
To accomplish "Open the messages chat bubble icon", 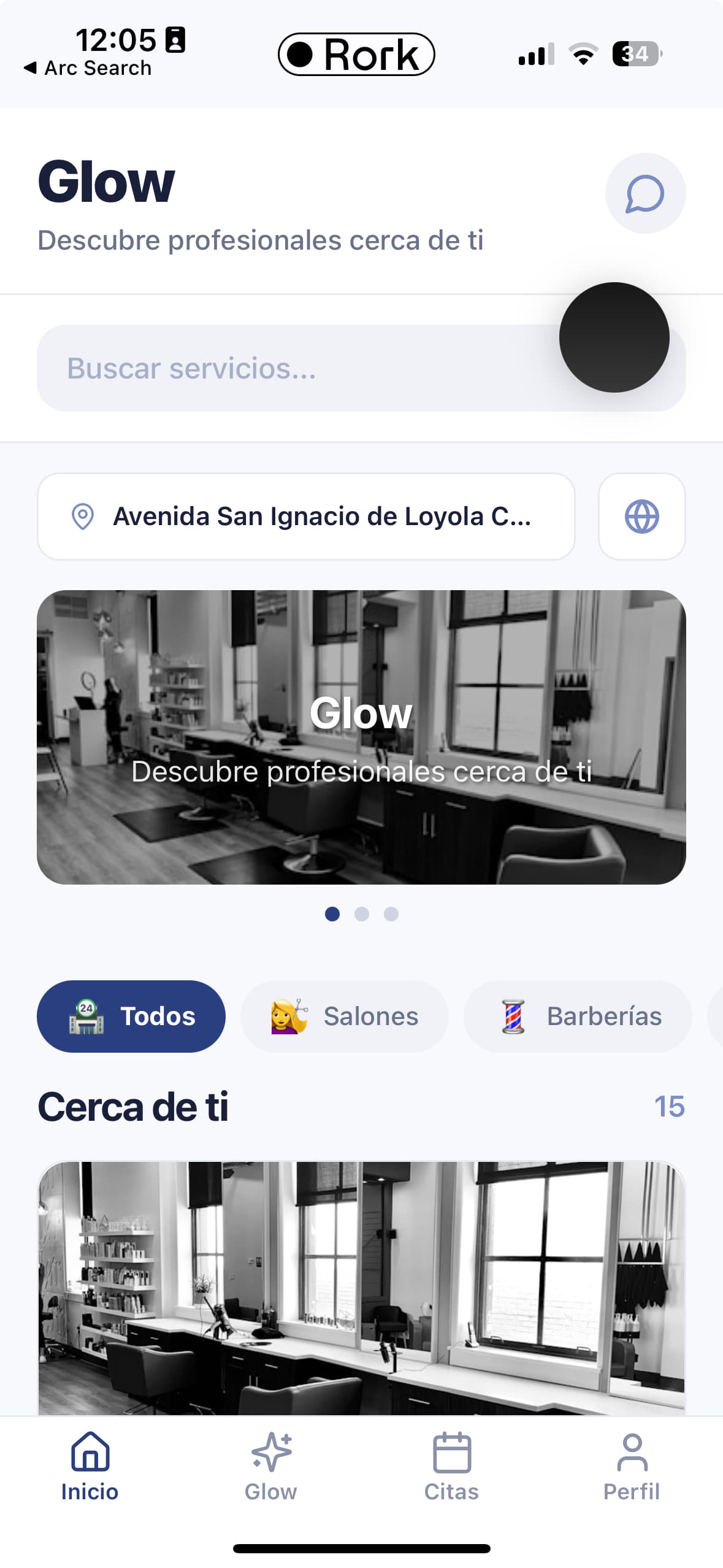I will click(645, 193).
